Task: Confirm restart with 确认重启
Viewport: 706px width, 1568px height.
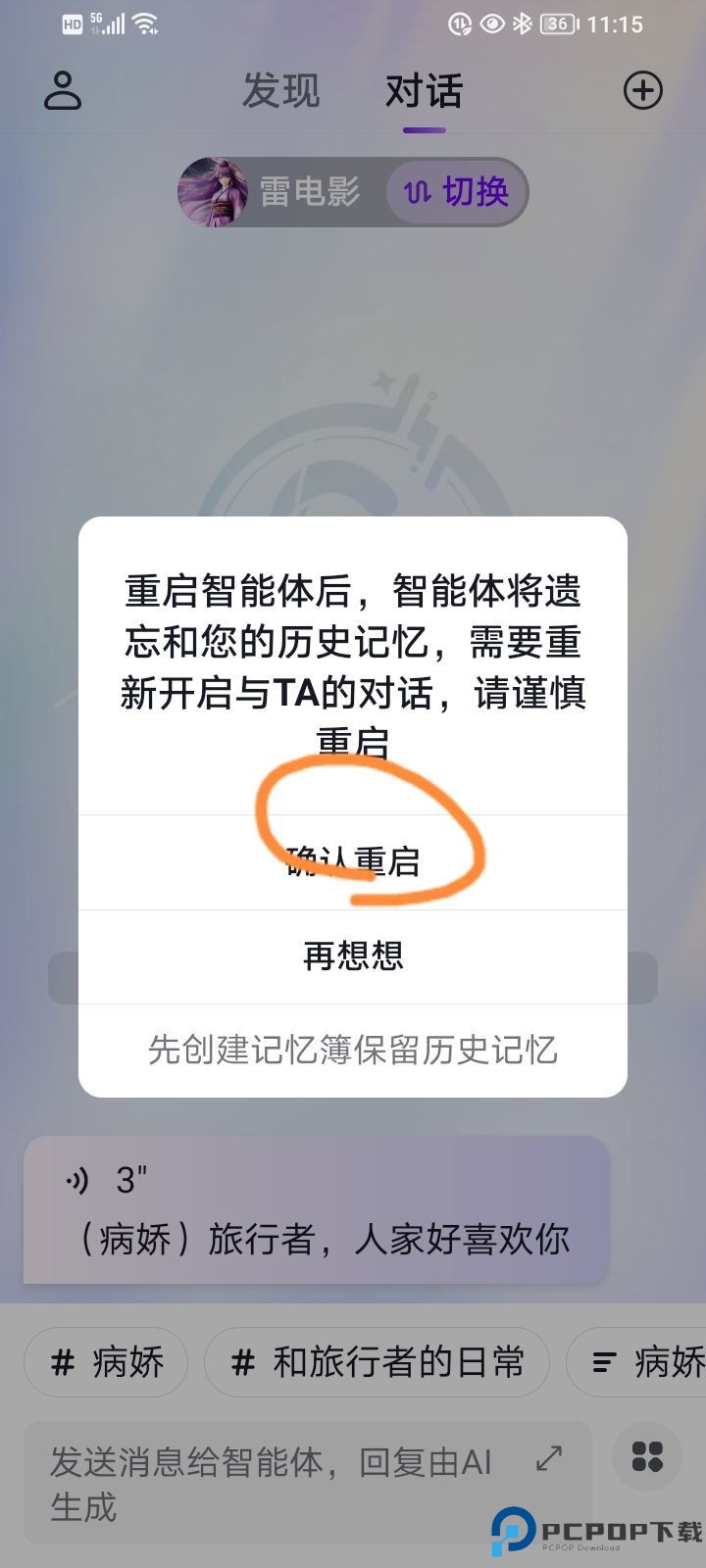Action: (x=353, y=861)
